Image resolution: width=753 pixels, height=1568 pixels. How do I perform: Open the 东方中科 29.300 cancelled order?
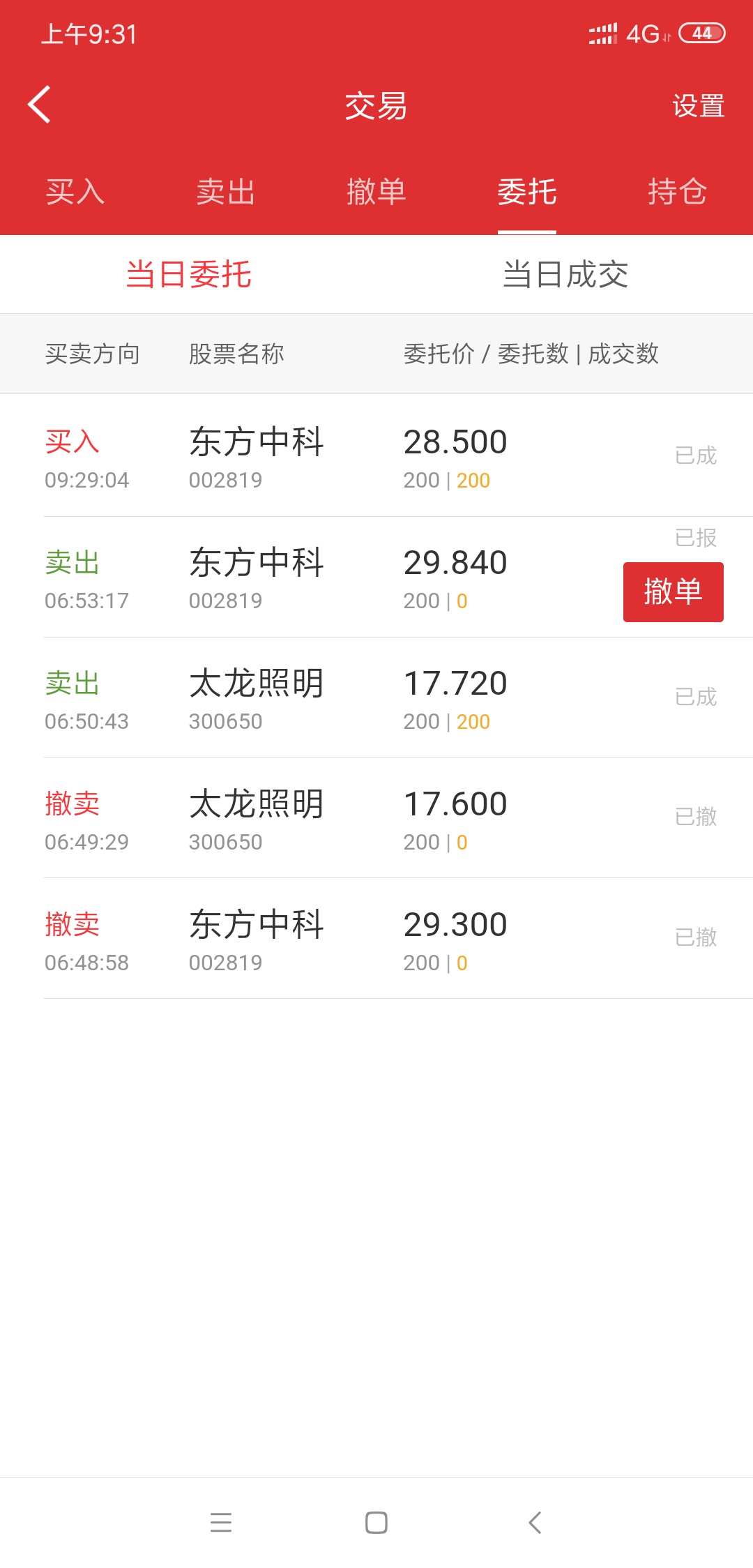(376, 938)
